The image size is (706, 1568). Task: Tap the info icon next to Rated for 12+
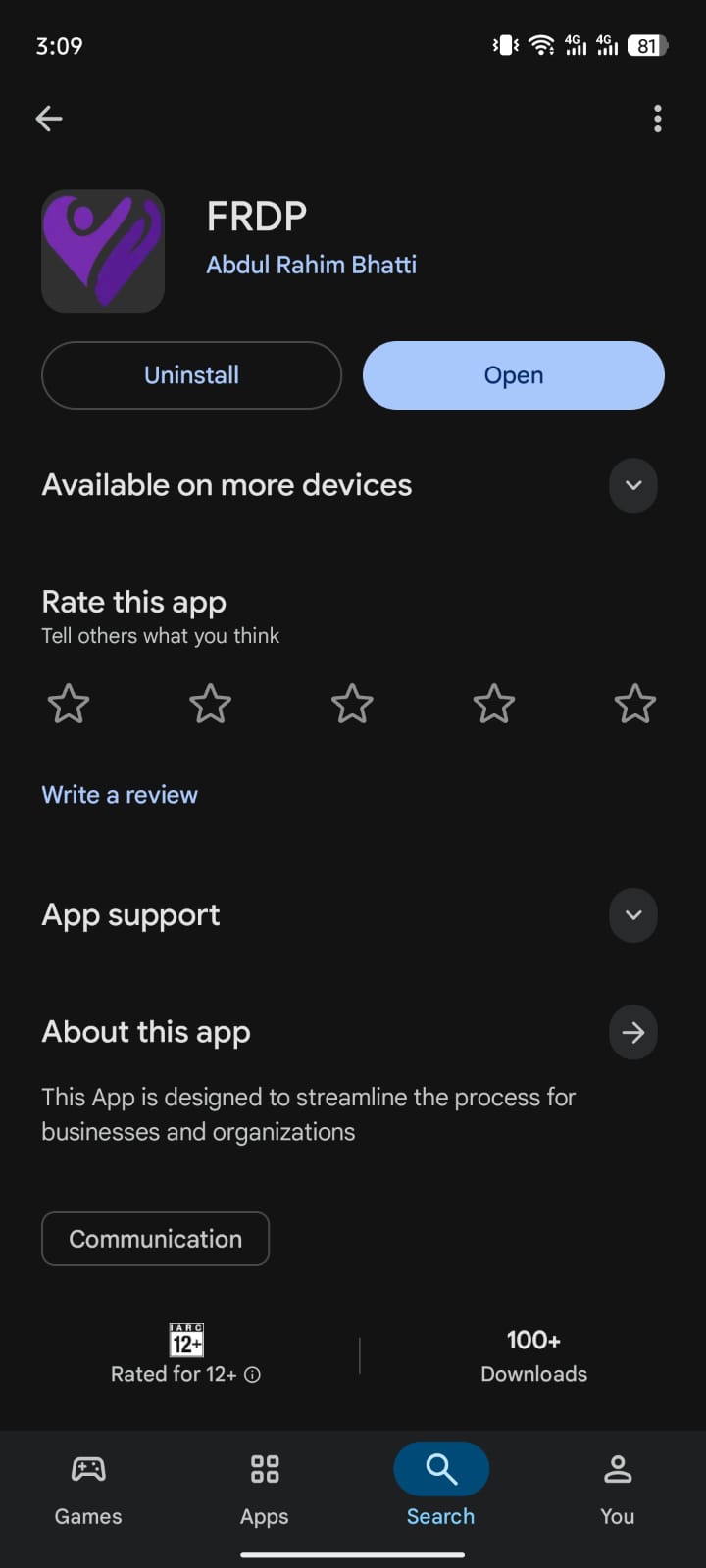click(x=254, y=1375)
